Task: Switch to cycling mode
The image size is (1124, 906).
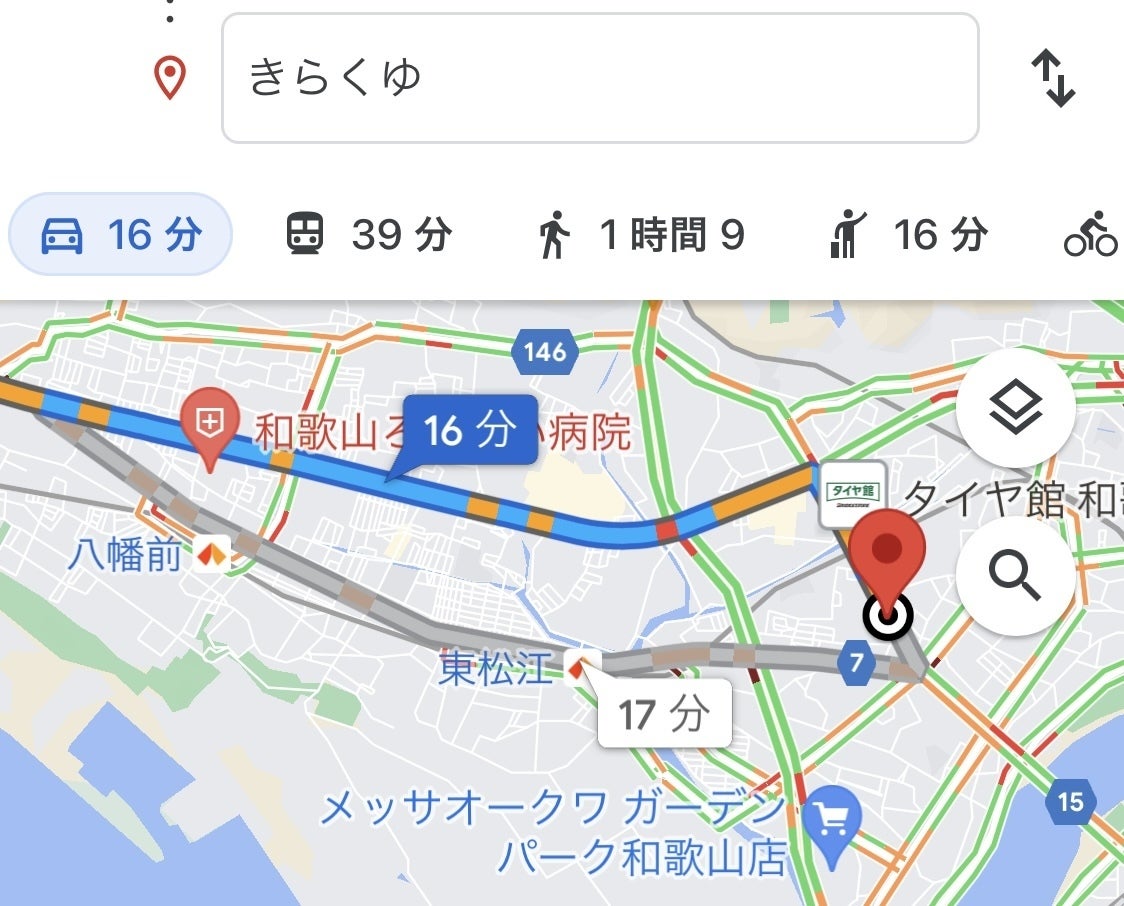Action: pos(1090,234)
